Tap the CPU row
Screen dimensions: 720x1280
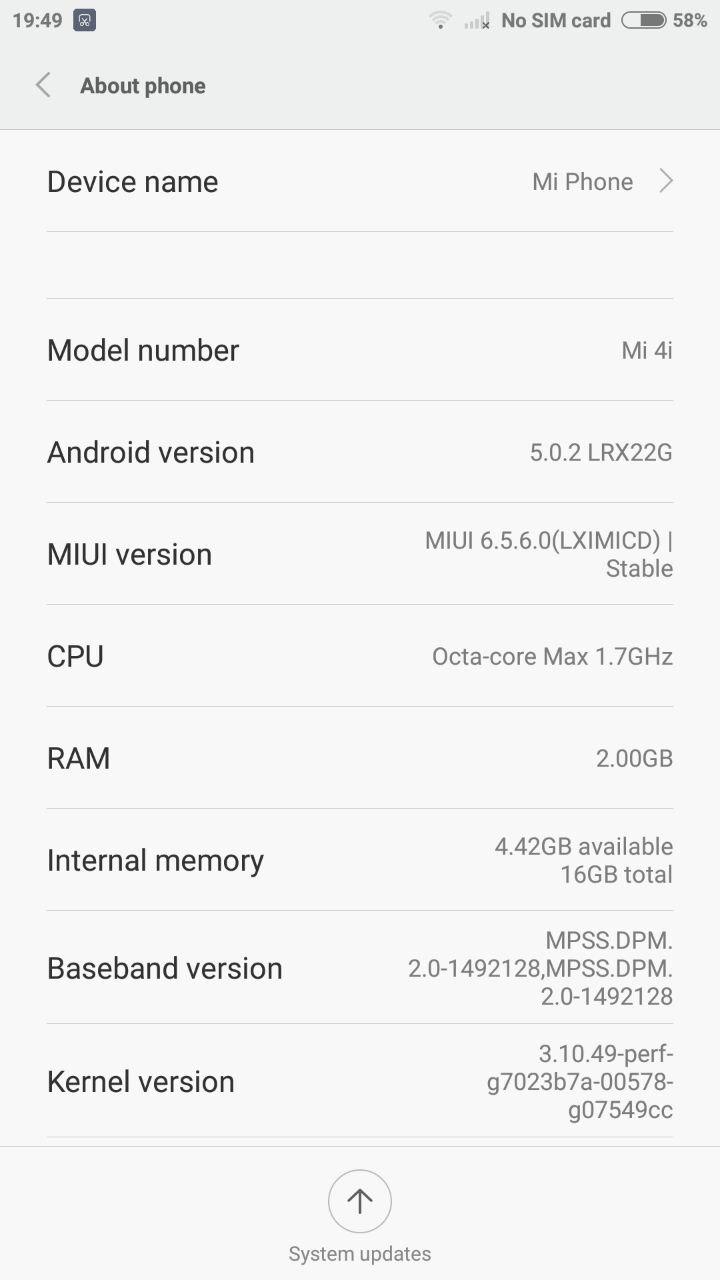(360, 656)
